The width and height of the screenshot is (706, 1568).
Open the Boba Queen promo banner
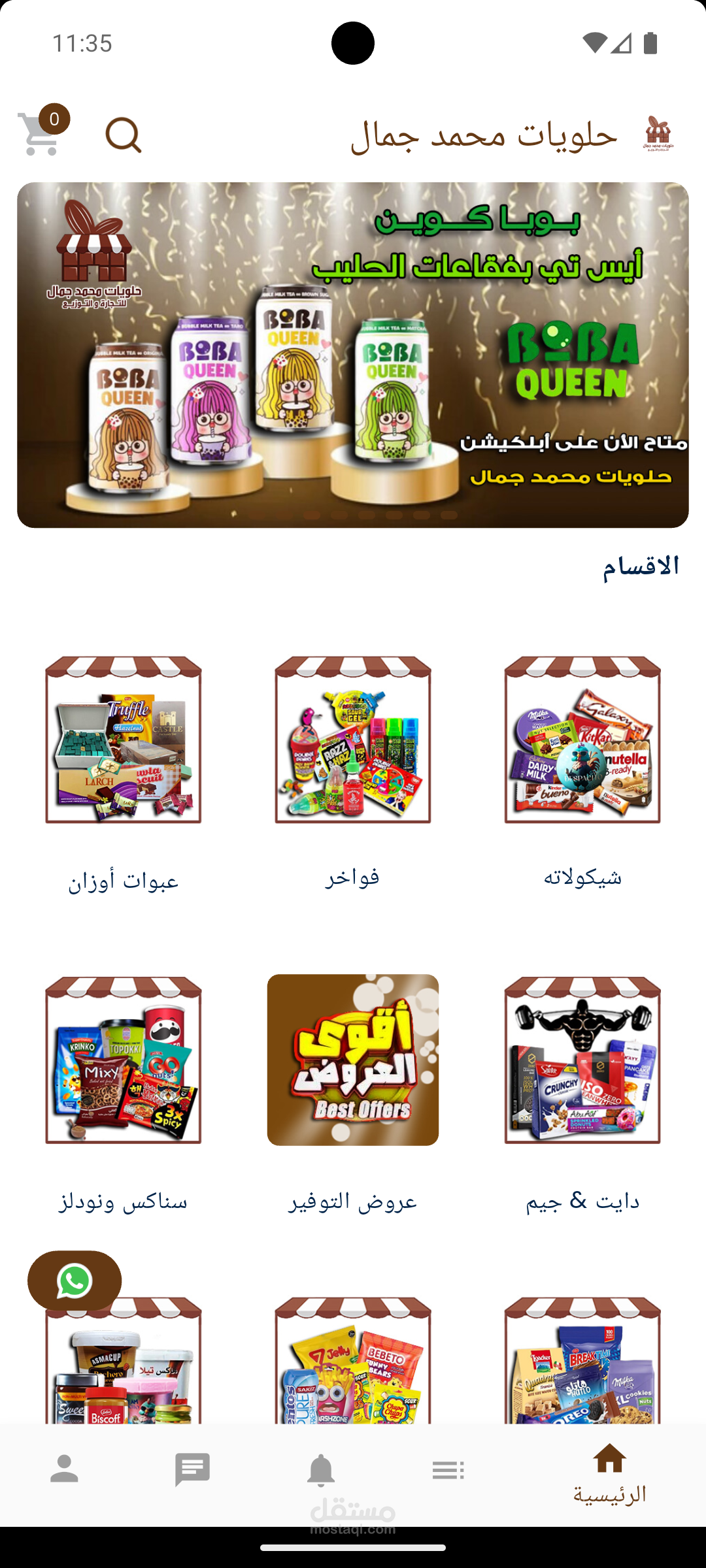click(x=353, y=355)
